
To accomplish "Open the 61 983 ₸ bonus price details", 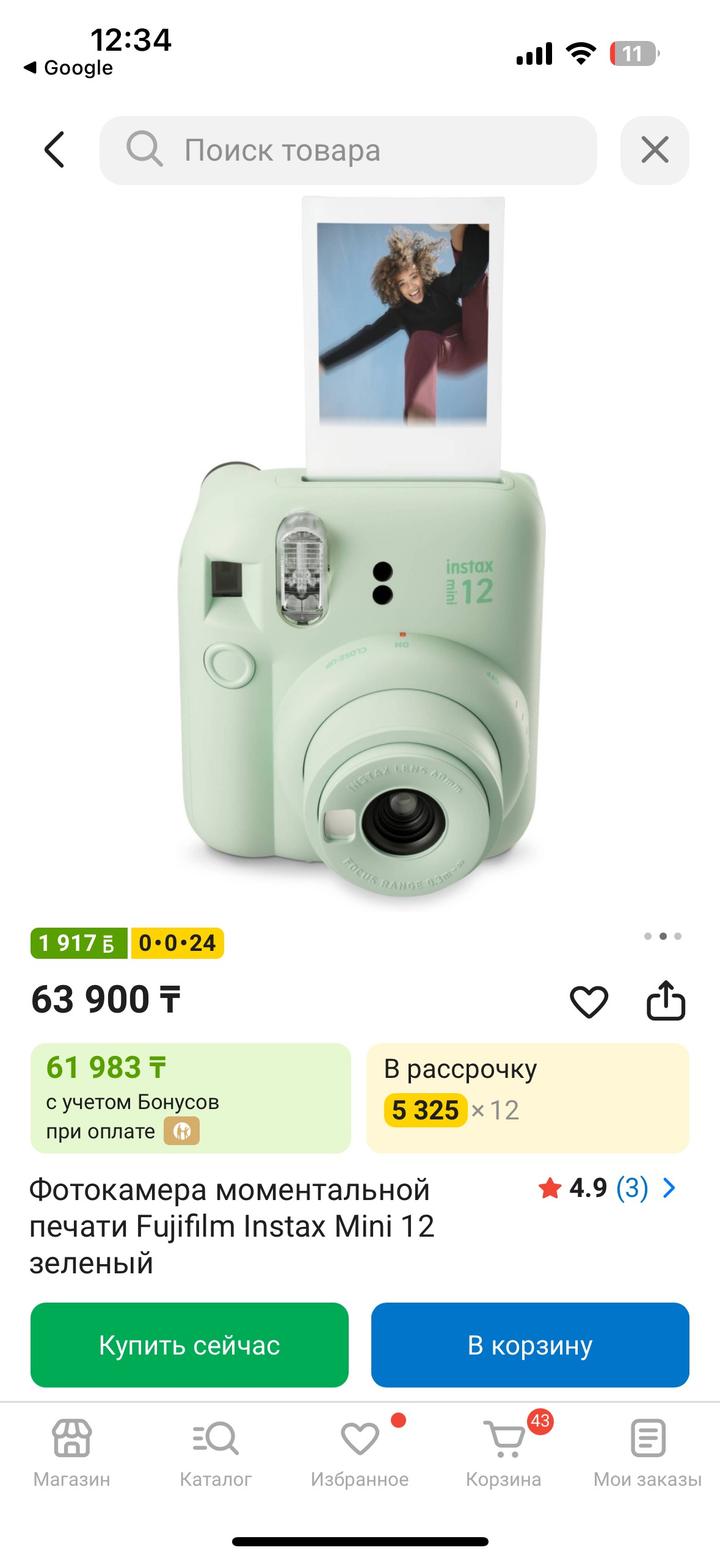I will [190, 1097].
